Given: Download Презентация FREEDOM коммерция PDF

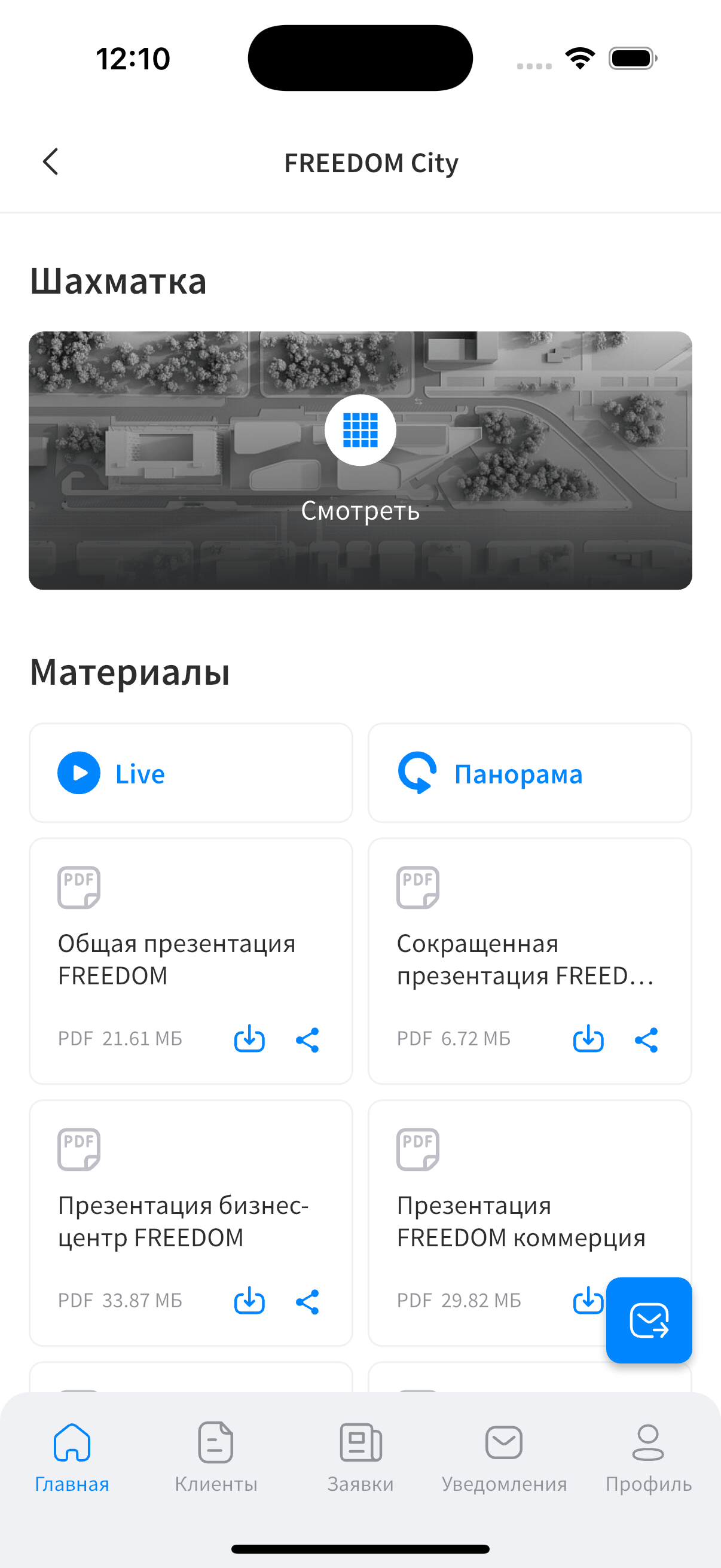Looking at the screenshot, I should pyautogui.click(x=586, y=1300).
